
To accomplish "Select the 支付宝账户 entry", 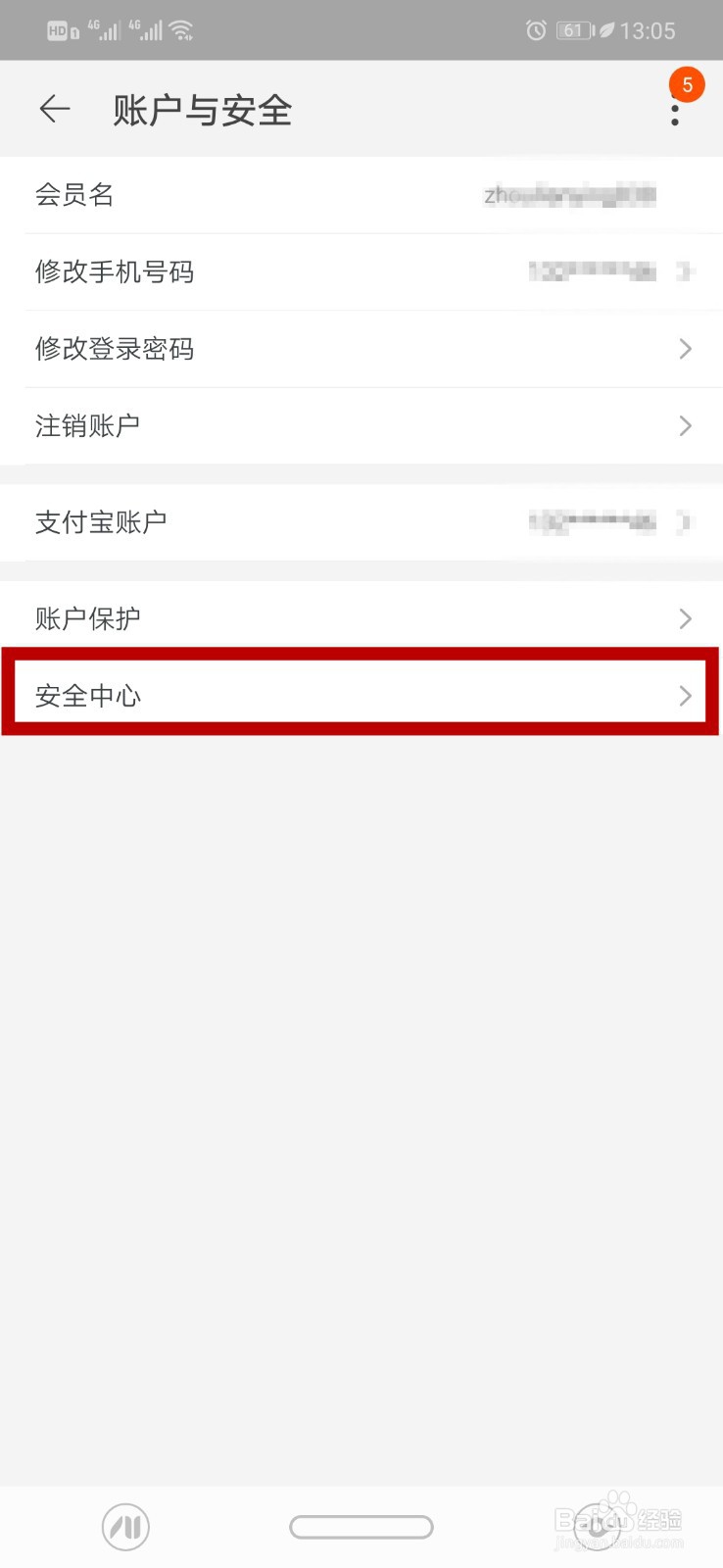I will pos(100,521).
